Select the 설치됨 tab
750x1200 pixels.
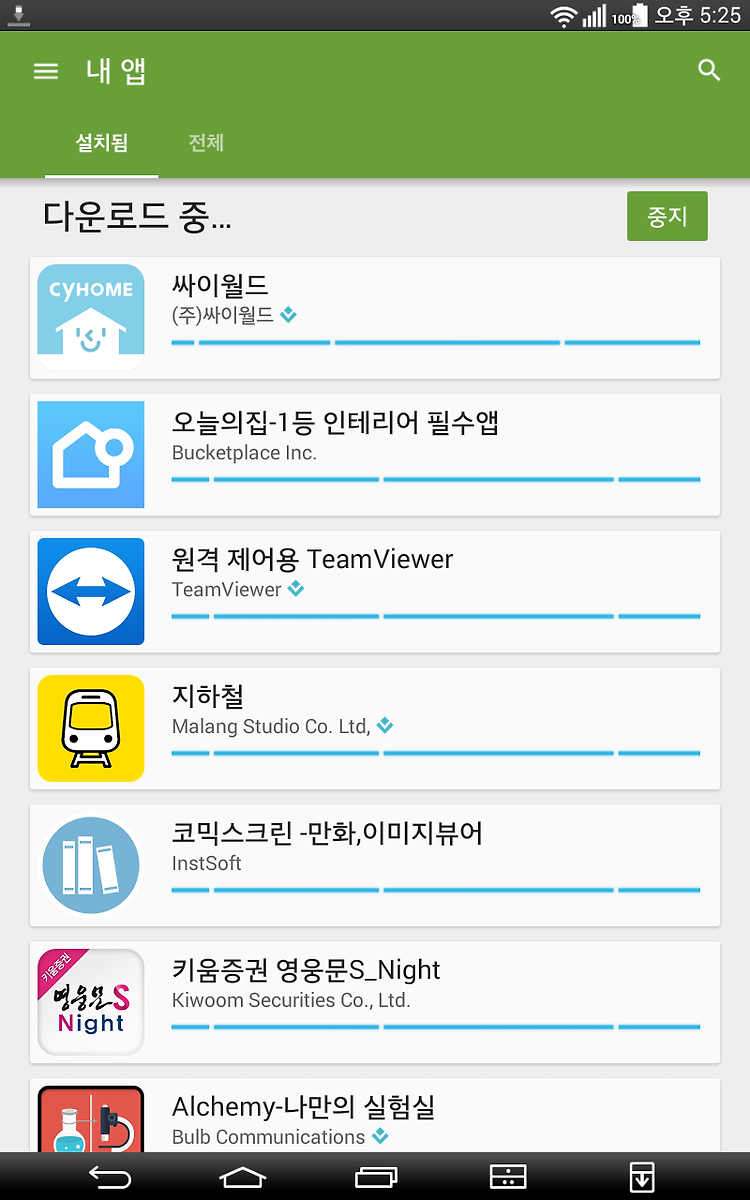(x=102, y=143)
